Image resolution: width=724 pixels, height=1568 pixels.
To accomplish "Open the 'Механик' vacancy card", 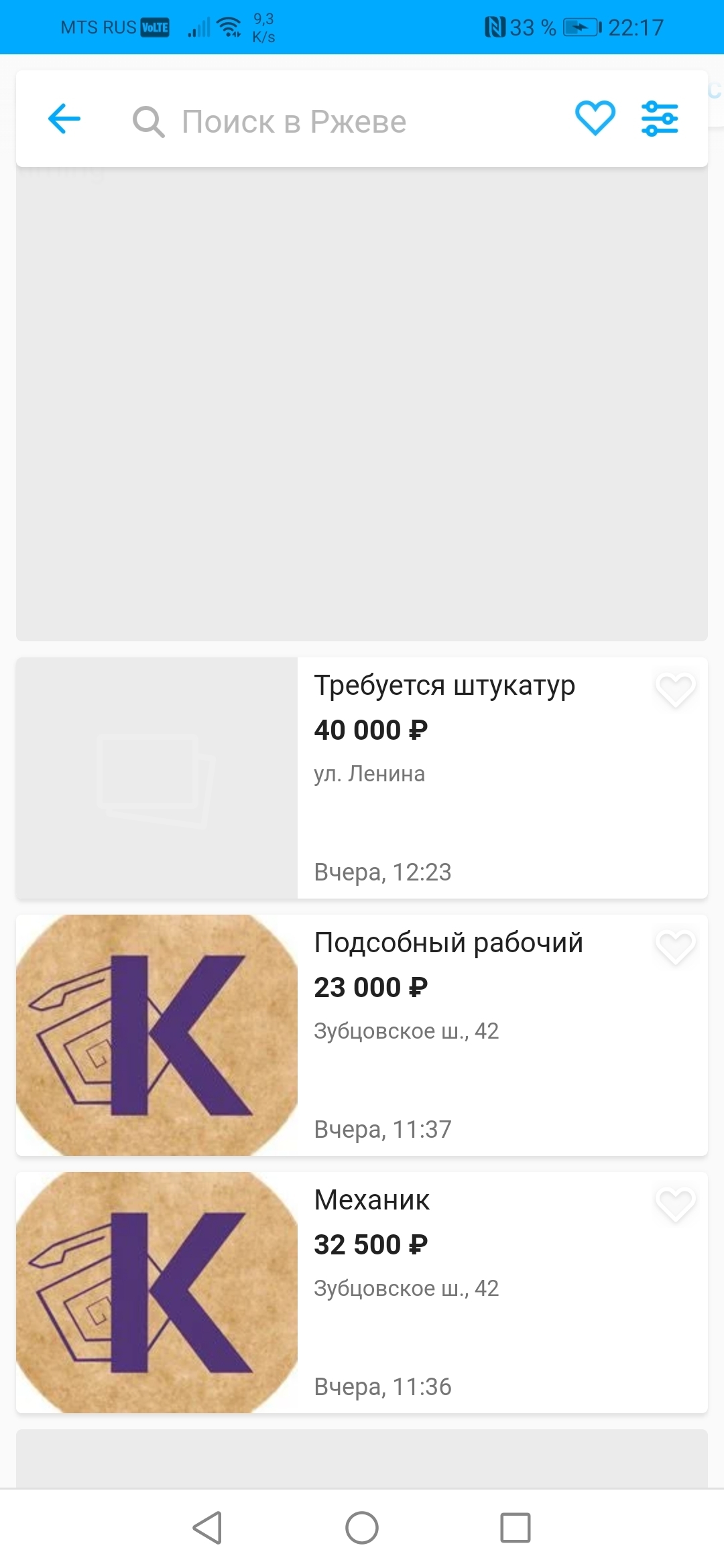I will (371, 1201).
